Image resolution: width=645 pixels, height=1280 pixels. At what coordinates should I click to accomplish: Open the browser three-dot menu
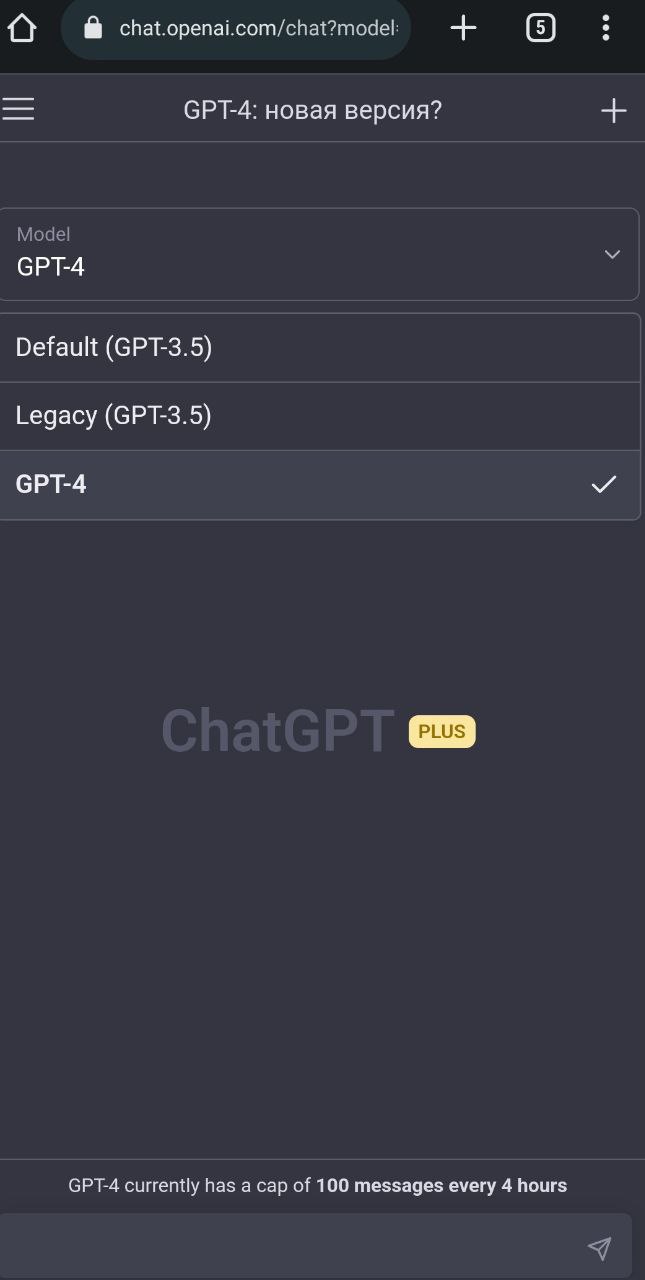click(605, 28)
